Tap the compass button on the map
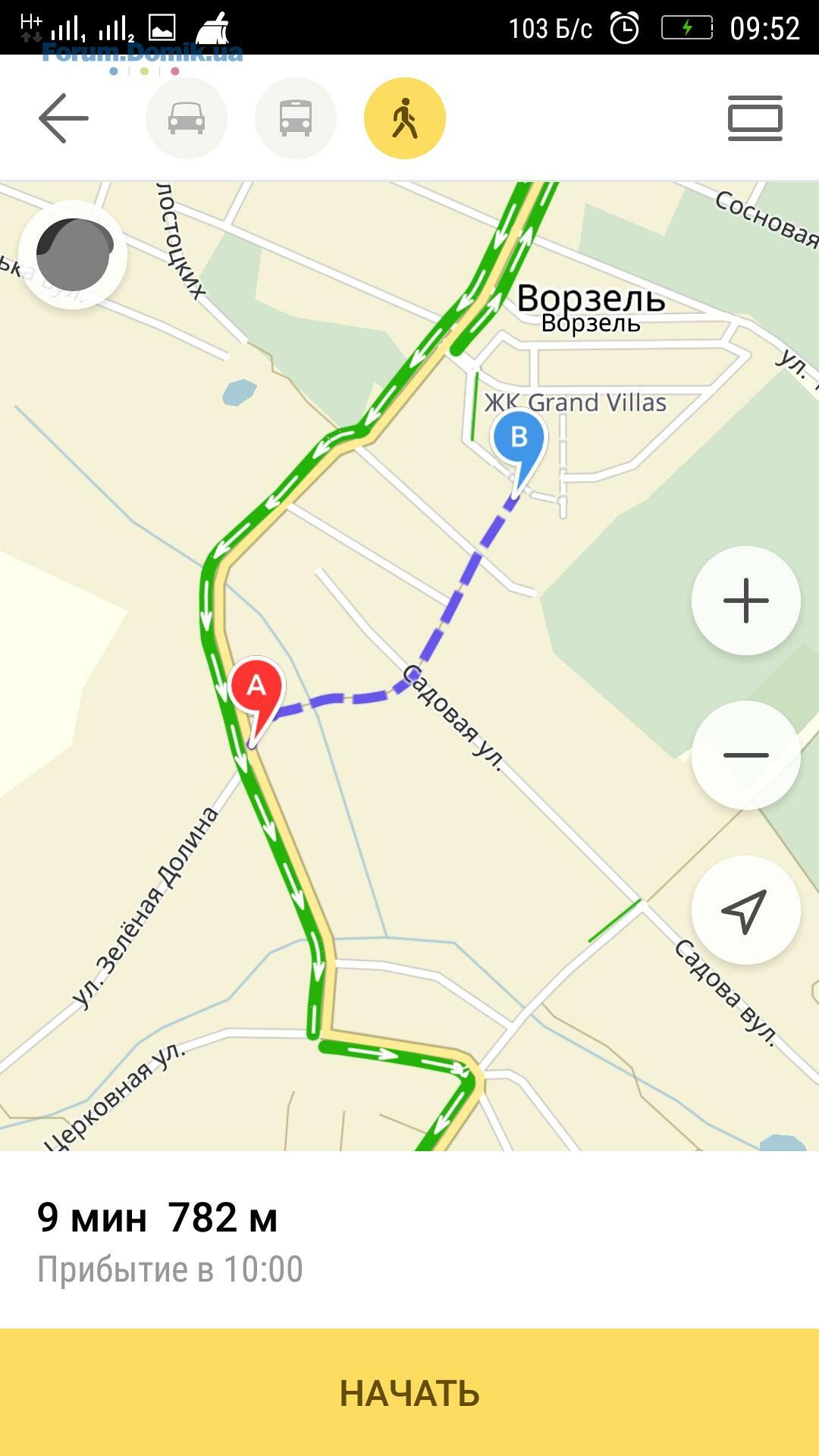This screenshot has width=819, height=1456. tap(74, 255)
